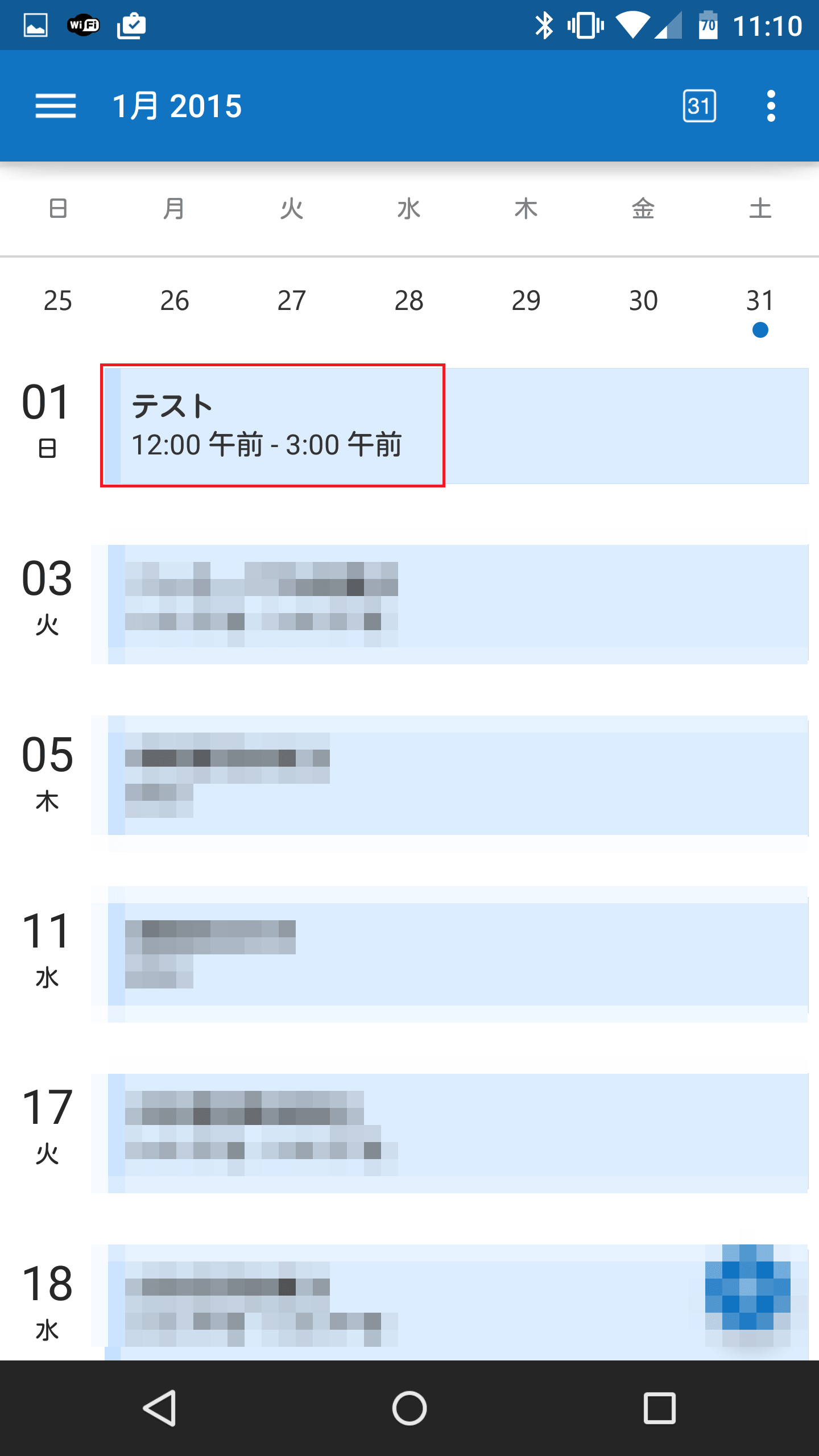
Task: Go back with the system back button
Action: coord(159,1408)
